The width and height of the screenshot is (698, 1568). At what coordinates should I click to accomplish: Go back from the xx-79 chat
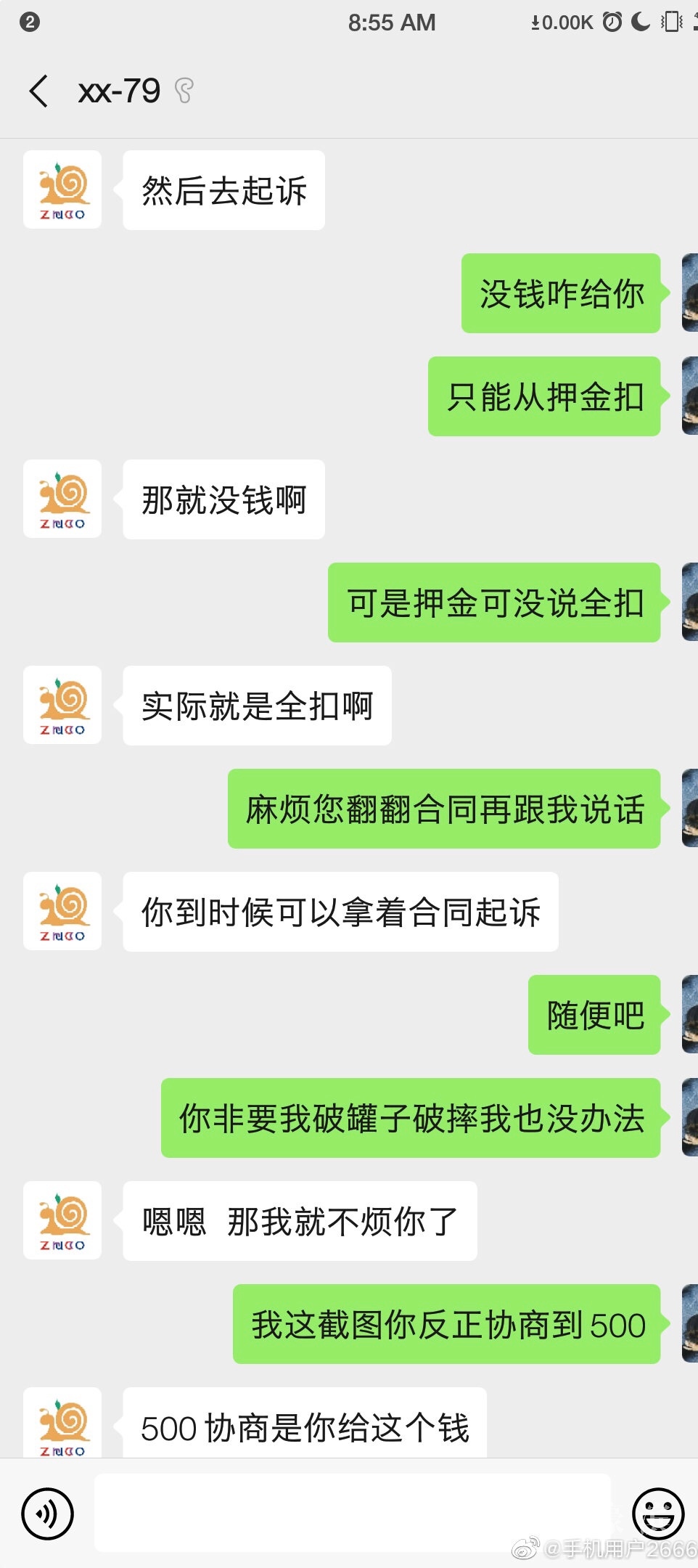(x=39, y=91)
